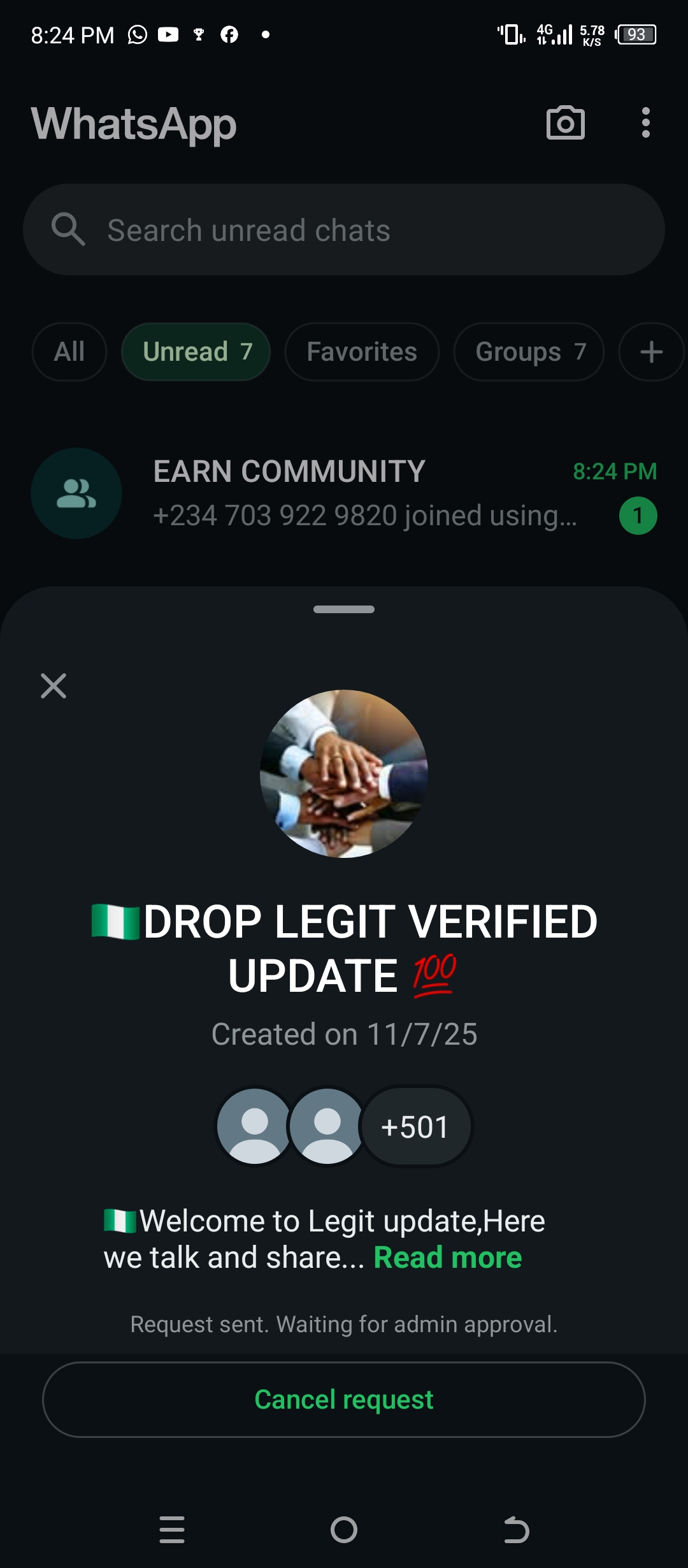Close the group invite sheet
The height and width of the screenshot is (1568, 688).
54,686
